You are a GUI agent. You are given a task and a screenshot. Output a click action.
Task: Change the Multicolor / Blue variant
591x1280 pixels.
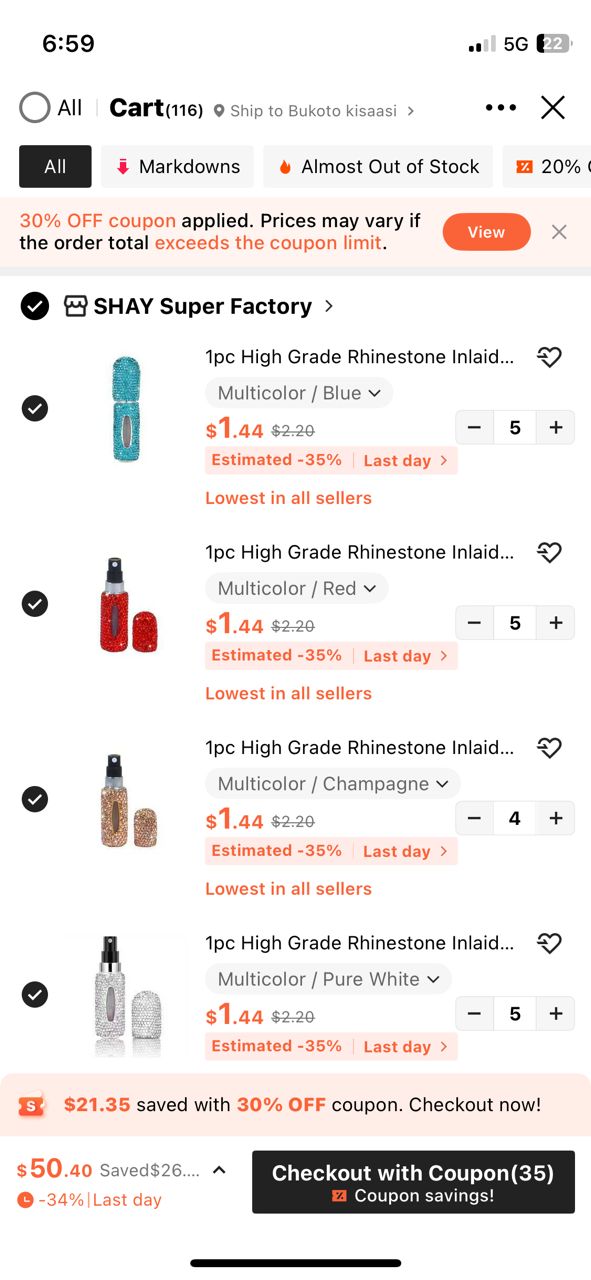pos(299,393)
